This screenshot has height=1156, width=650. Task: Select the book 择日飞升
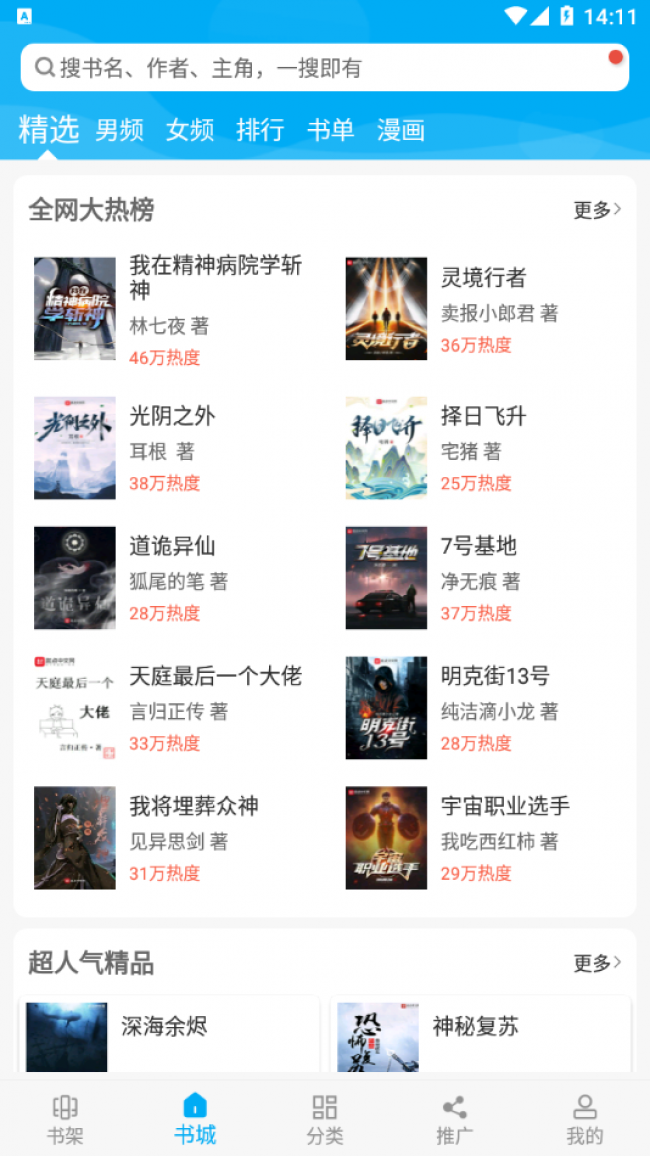click(x=480, y=448)
